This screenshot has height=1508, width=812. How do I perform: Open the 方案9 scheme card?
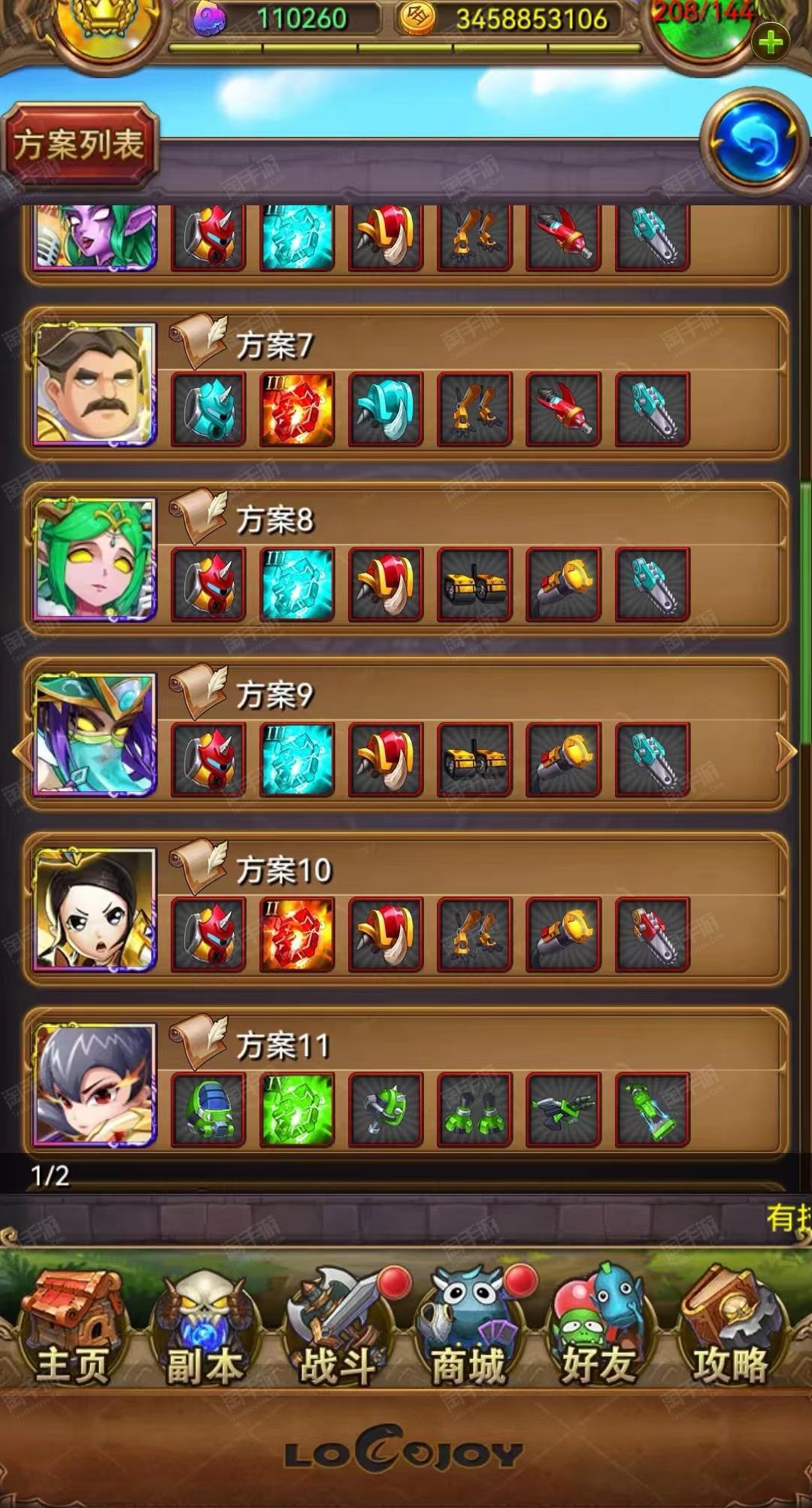(x=406, y=734)
